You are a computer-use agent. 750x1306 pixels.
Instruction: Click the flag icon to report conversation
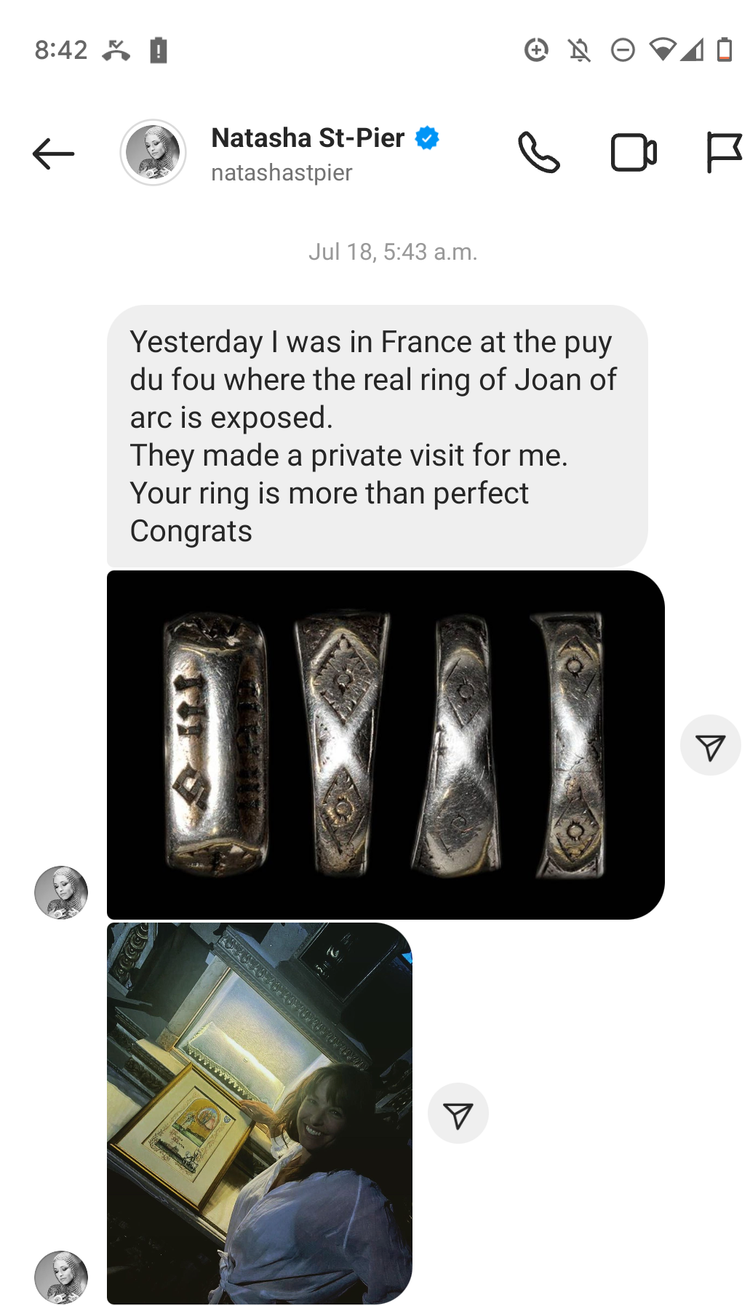tap(723, 152)
